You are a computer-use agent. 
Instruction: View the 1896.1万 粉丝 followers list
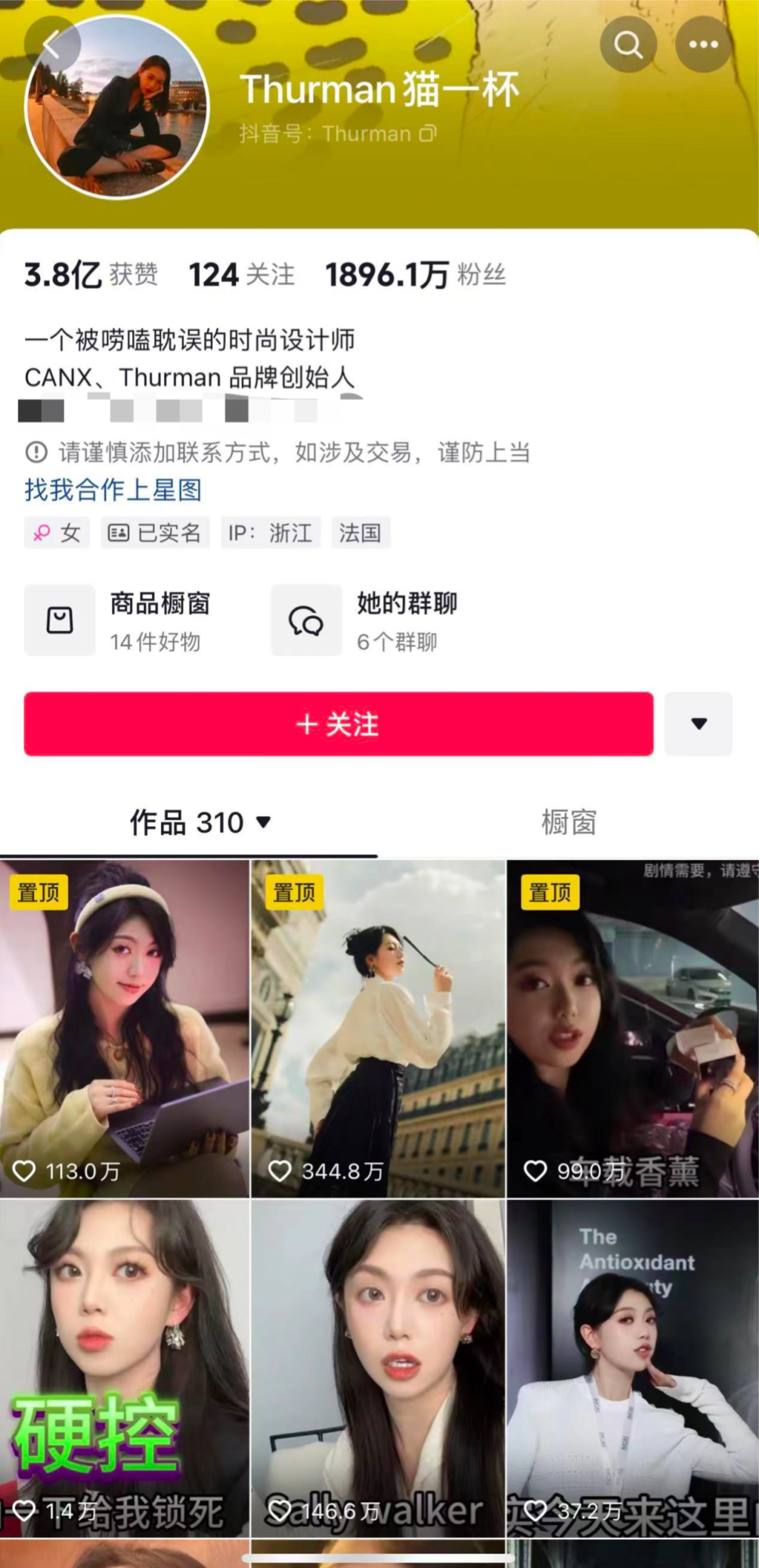pyautogui.click(x=415, y=275)
